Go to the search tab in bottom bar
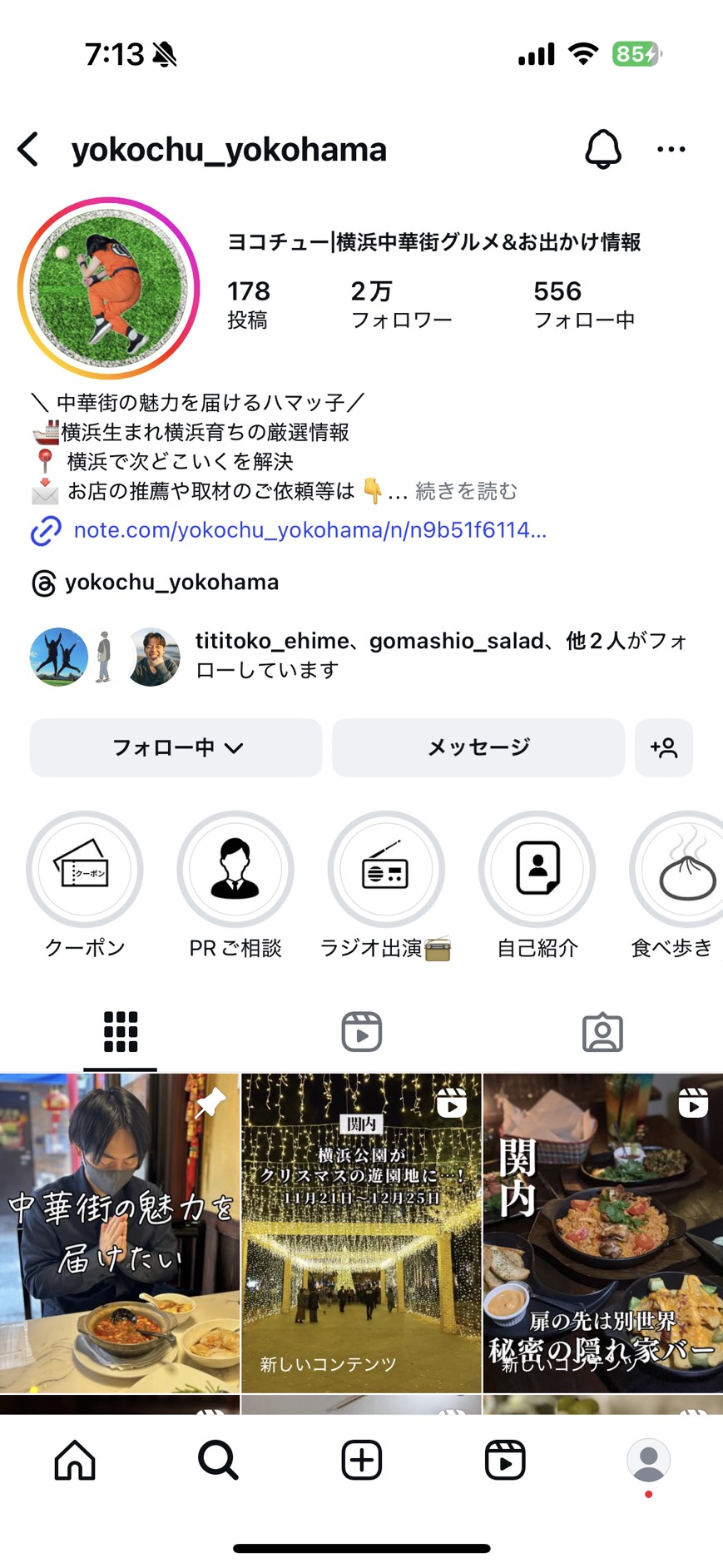Viewport: 723px width, 1568px height. 218,1460
